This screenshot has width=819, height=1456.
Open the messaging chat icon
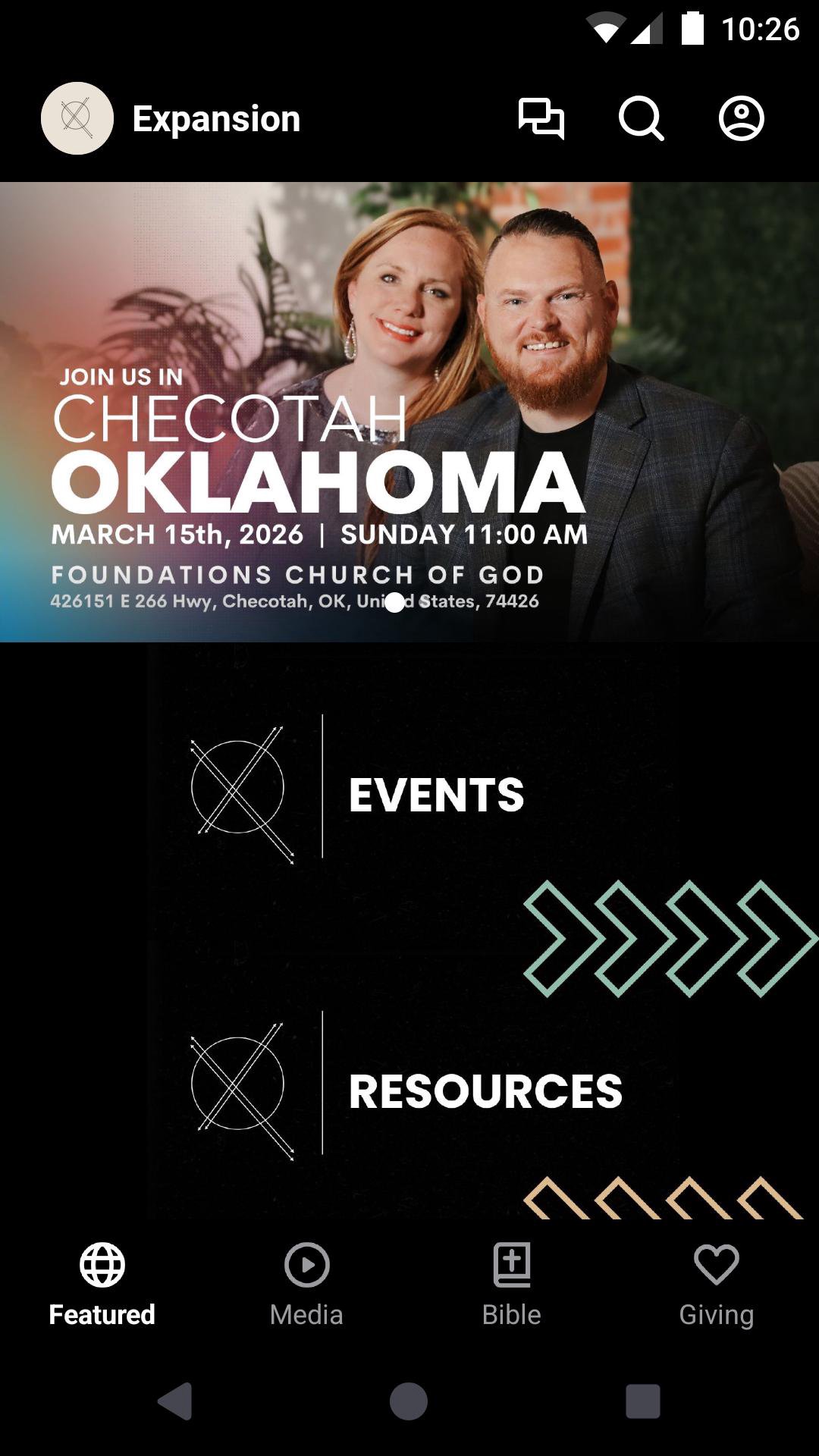(x=541, y=118)
